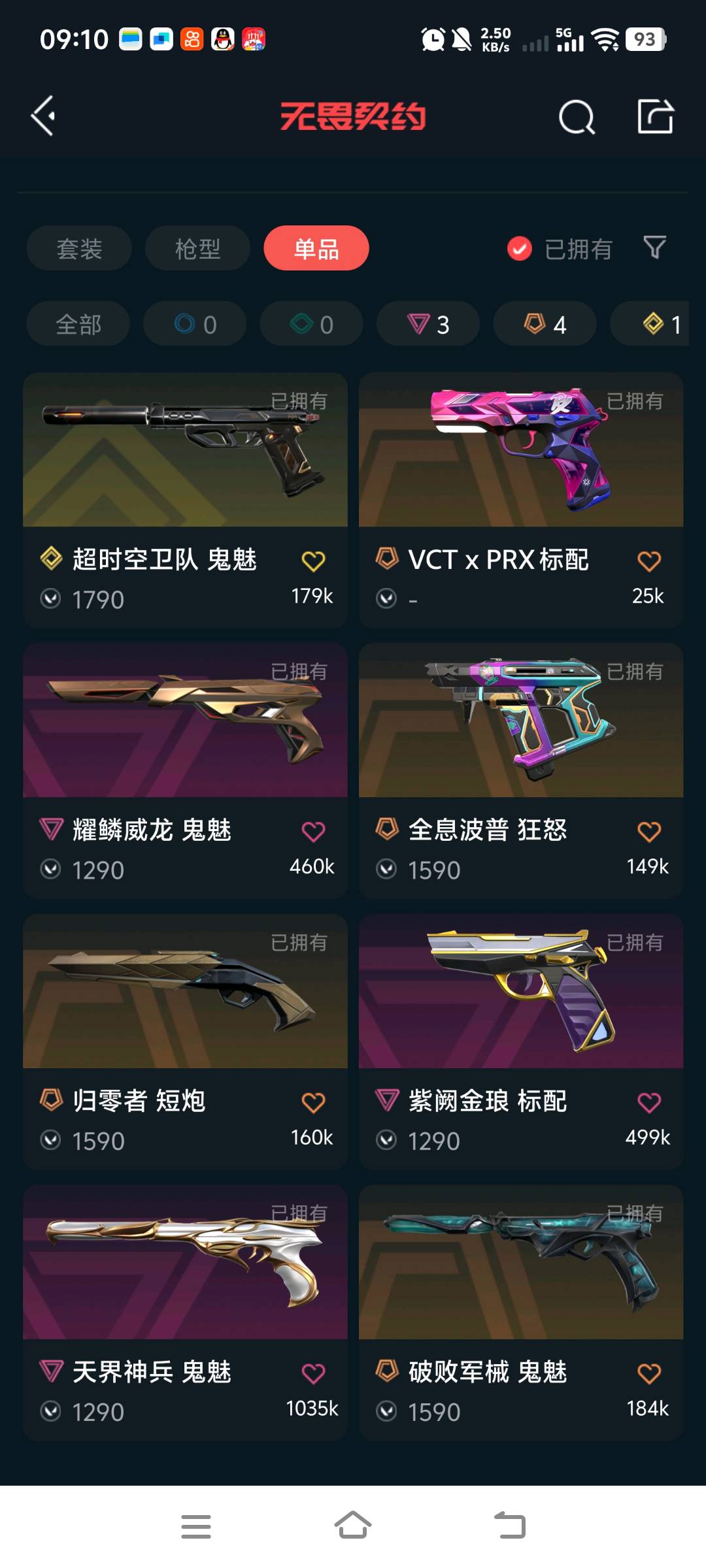Filter by the orange tier chip showing 4
Viewport: 706px width, 1568px height.
click(545, 324)
